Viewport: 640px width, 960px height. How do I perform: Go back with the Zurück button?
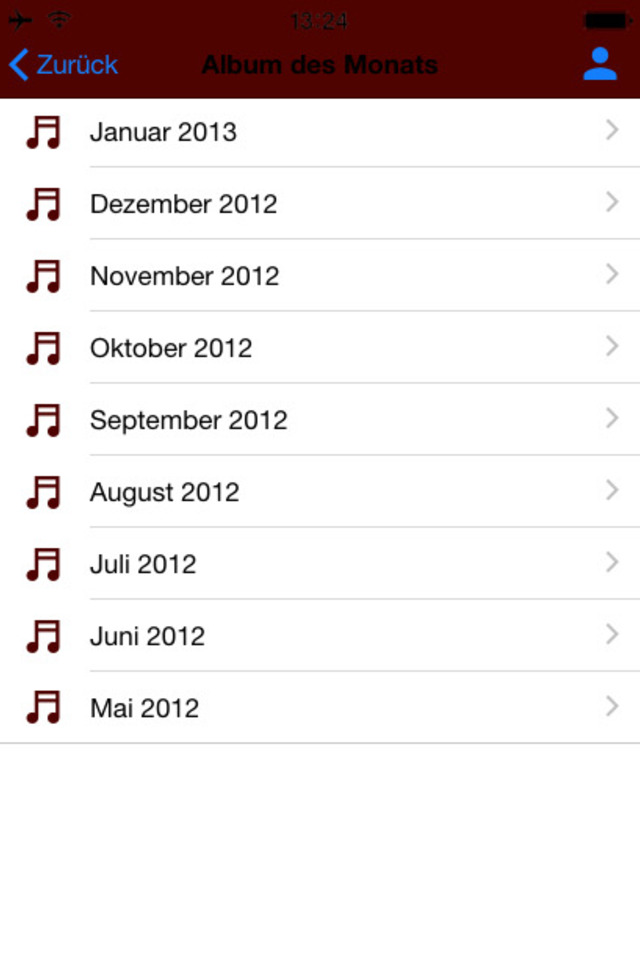click(x=63, y=65)
